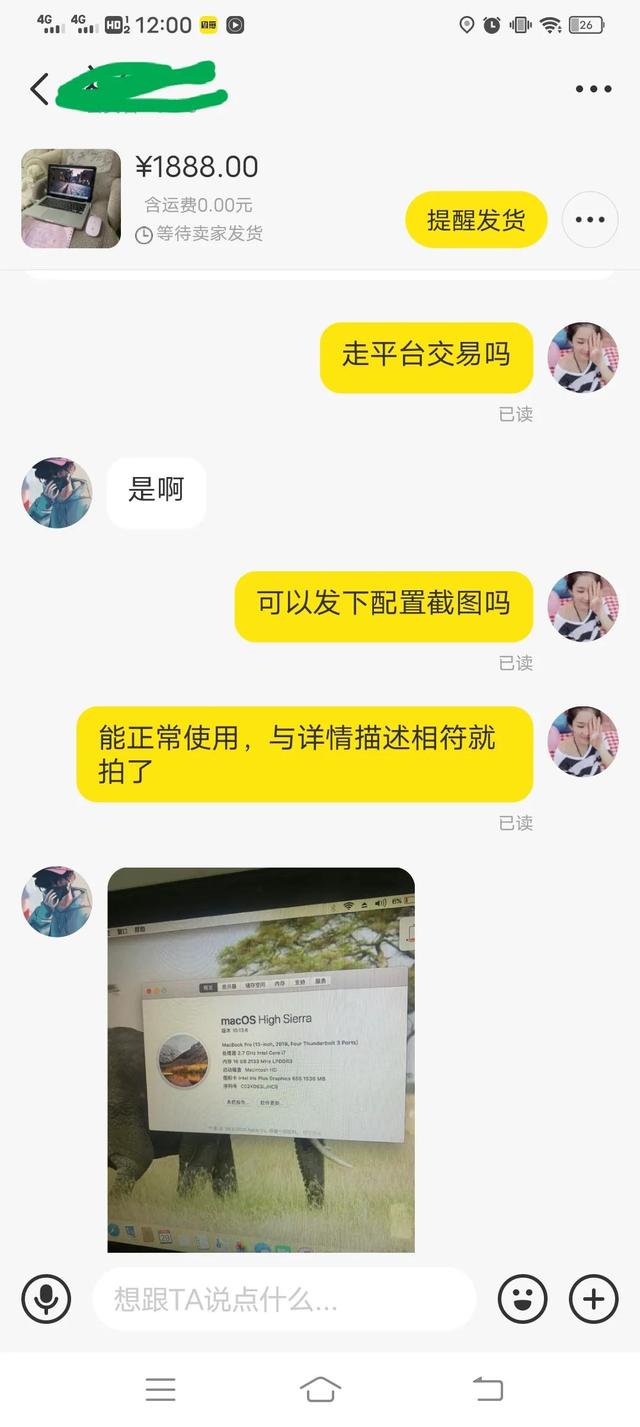Open the chat overflow menu at top right
This screenshot has height=1427, width=640.
(593, 89)
